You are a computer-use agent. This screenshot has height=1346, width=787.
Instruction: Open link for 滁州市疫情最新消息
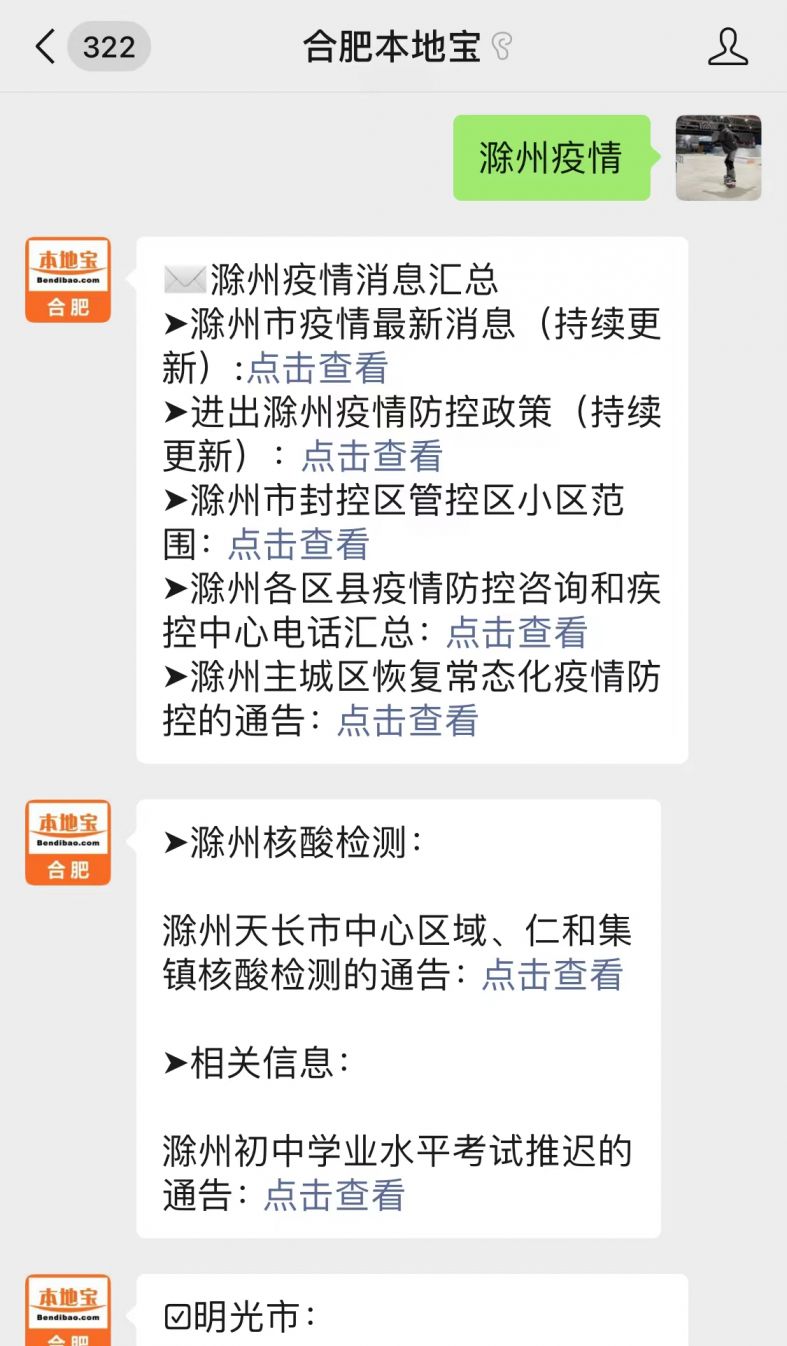click(x=317, y=368)
